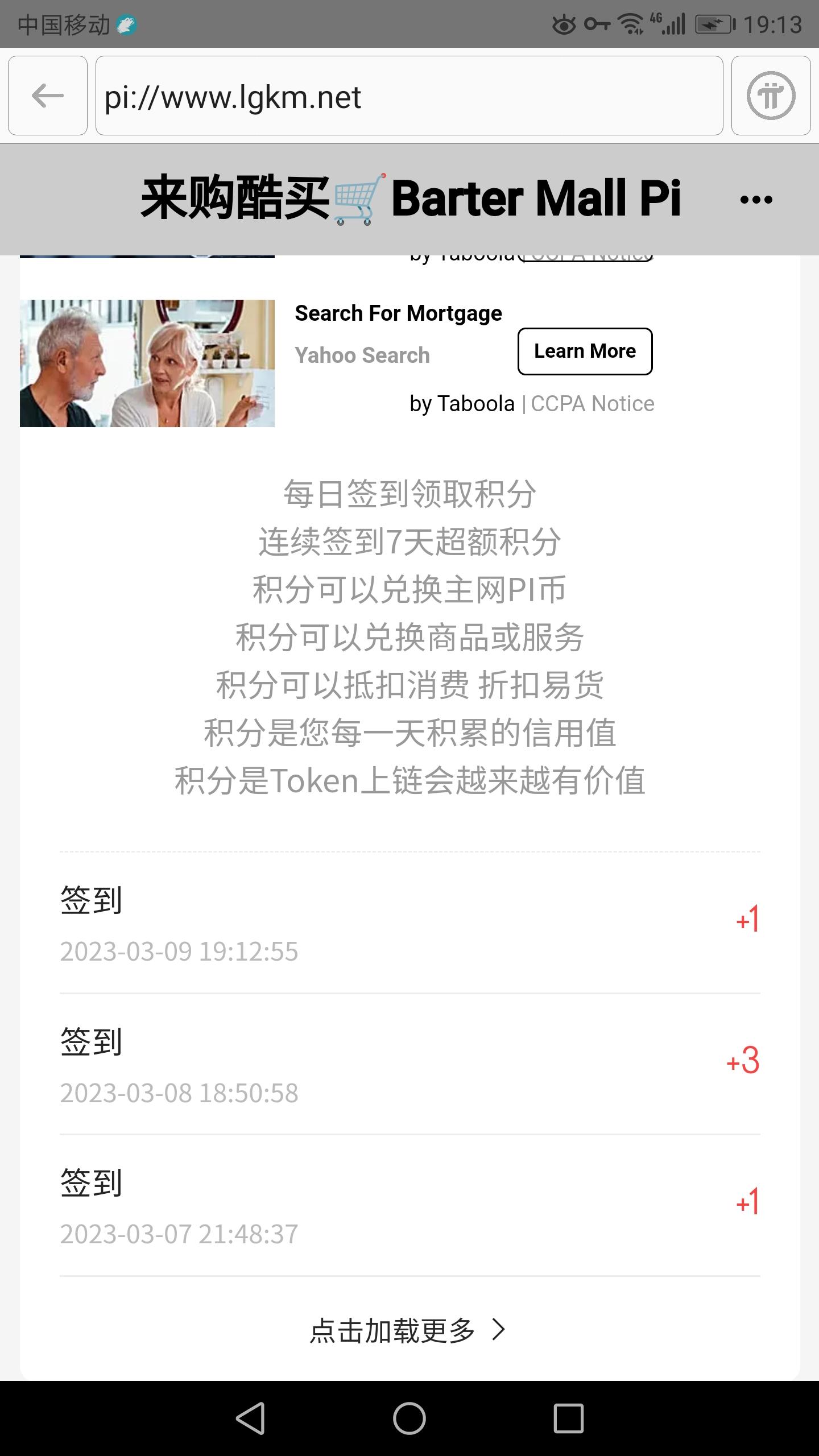Load more sign-in records
819x1456 pixels.
(x=407, y=1330)
